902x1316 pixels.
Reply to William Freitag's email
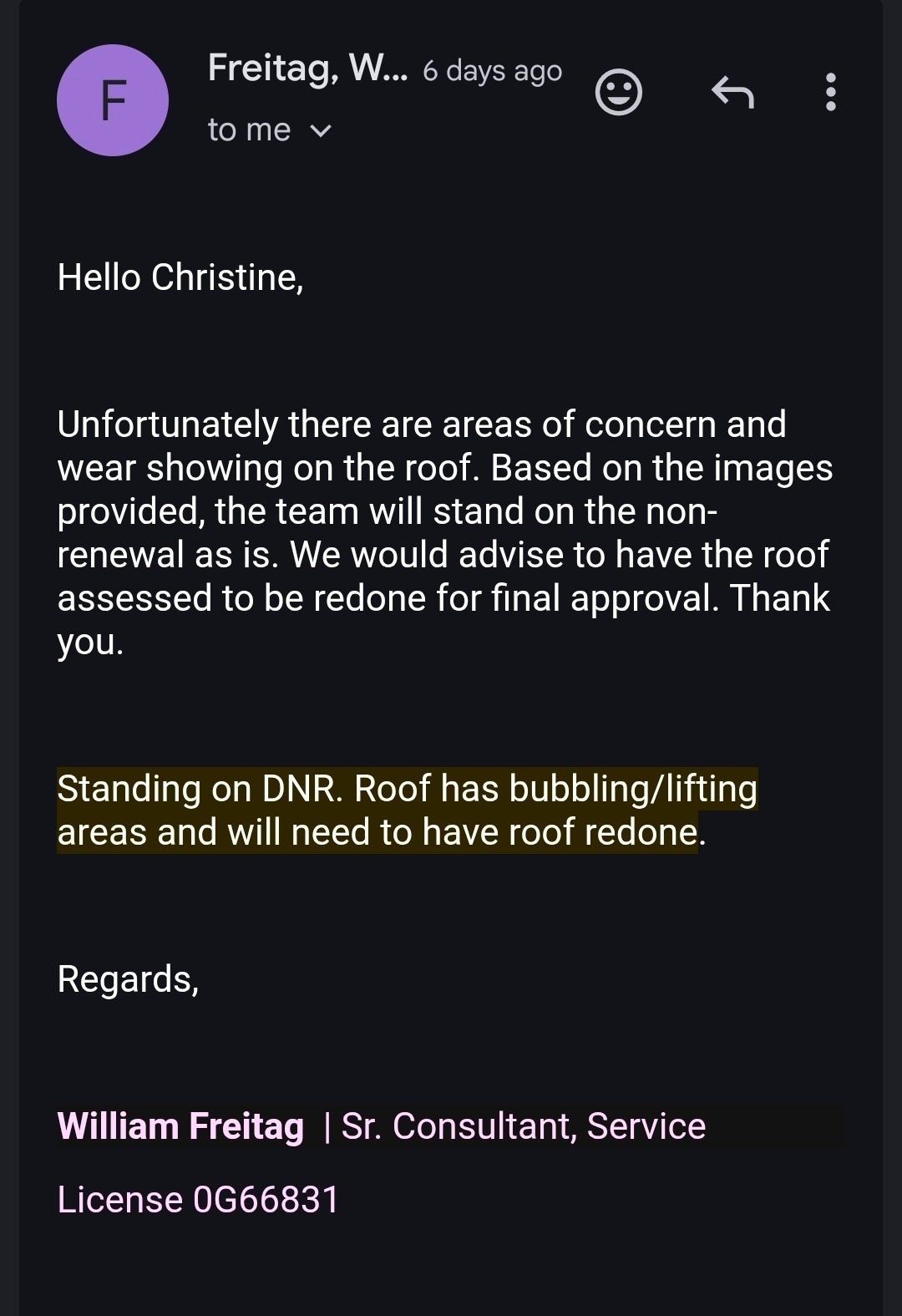732,92
